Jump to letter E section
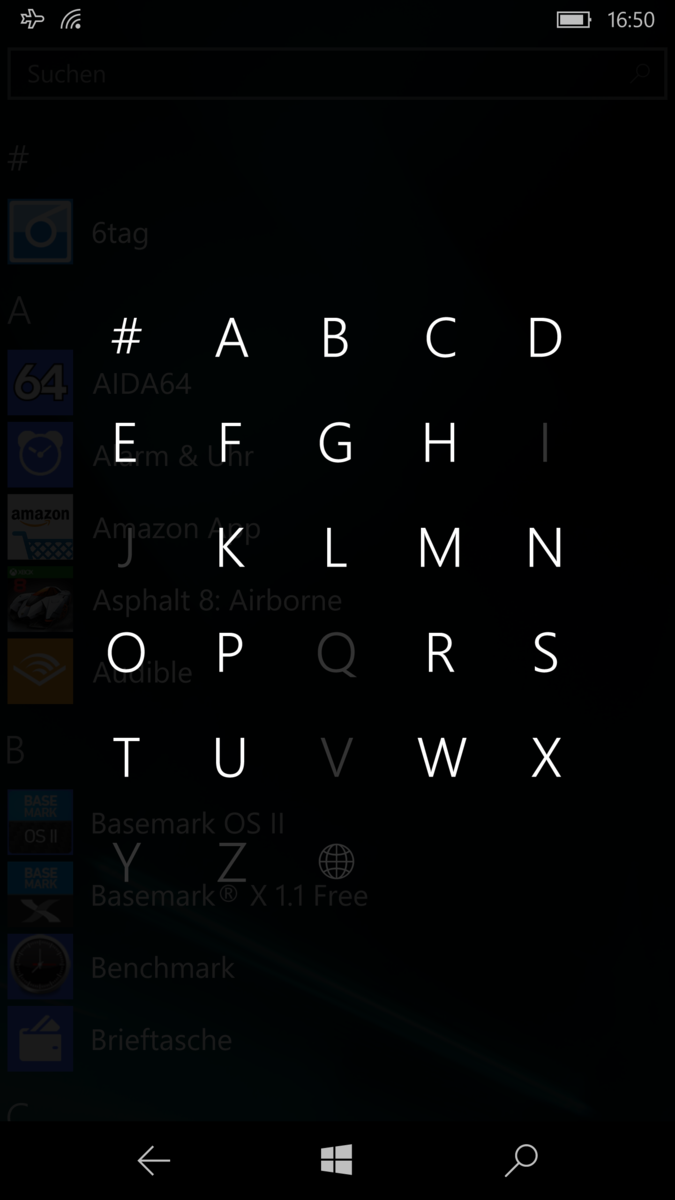The width and height of the screenshot is (675, 1200). [126, 442]
